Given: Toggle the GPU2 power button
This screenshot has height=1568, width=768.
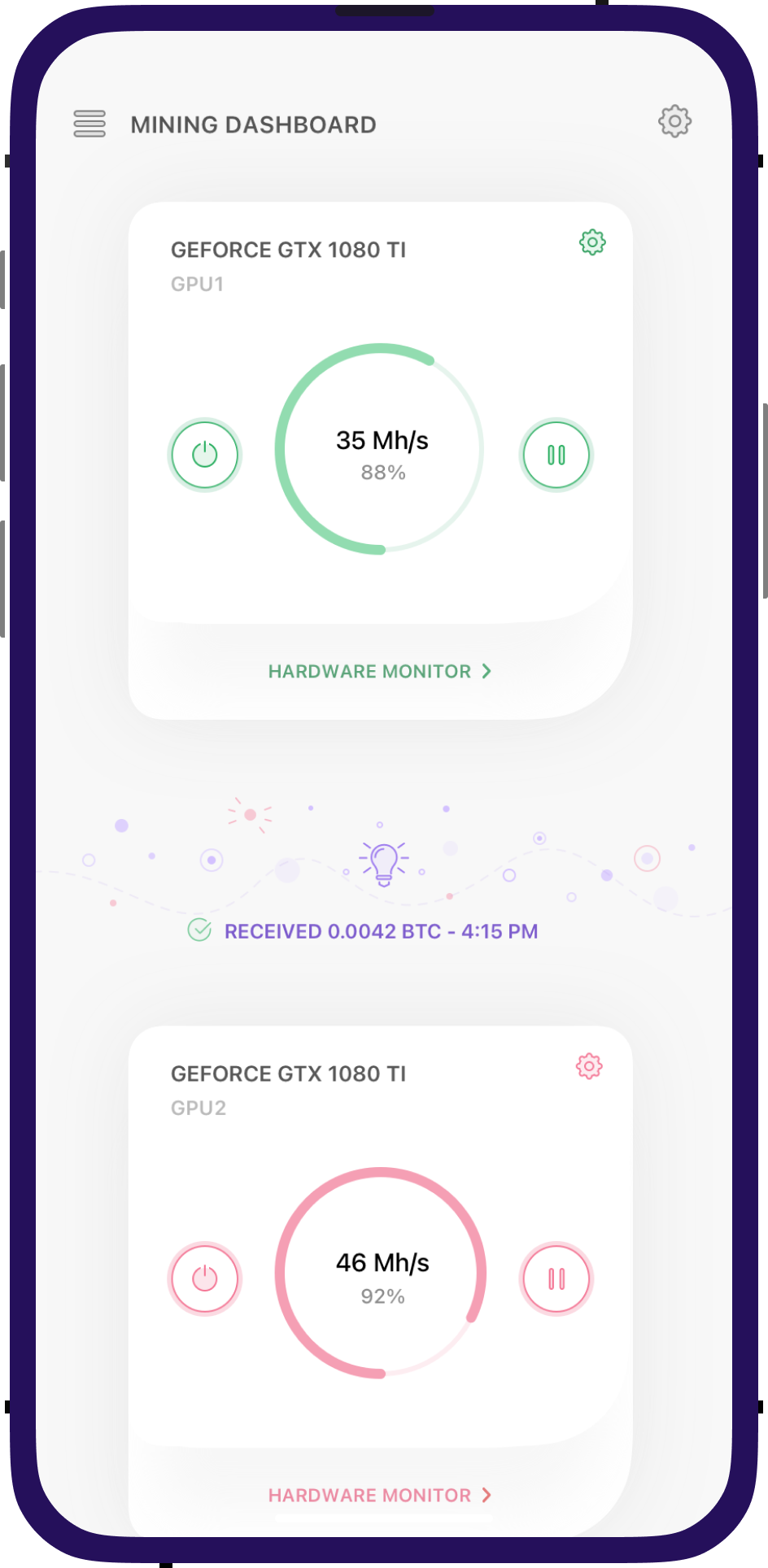Looking at the screenshot, I should [x=205, y=1278].
